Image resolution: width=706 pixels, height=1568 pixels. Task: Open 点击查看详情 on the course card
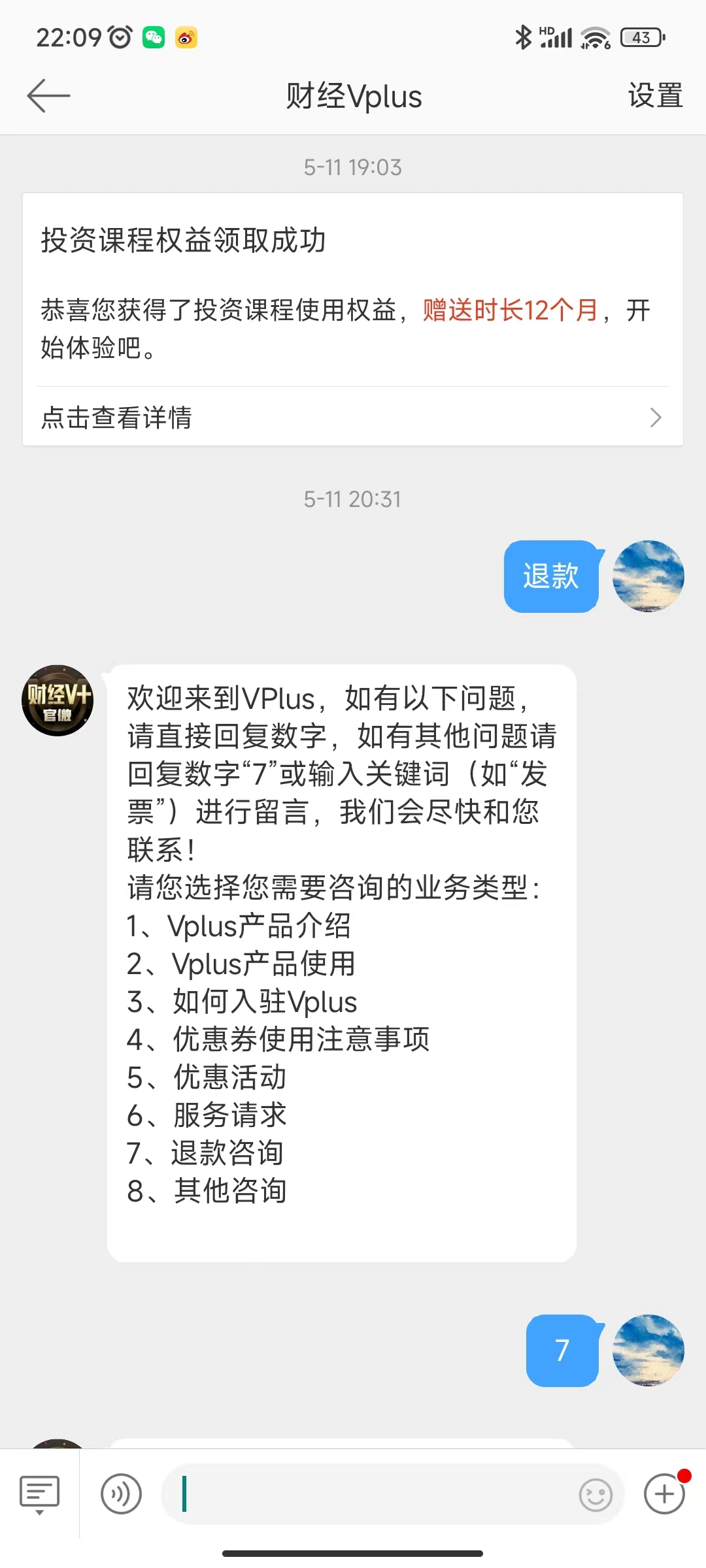[353, 417]
